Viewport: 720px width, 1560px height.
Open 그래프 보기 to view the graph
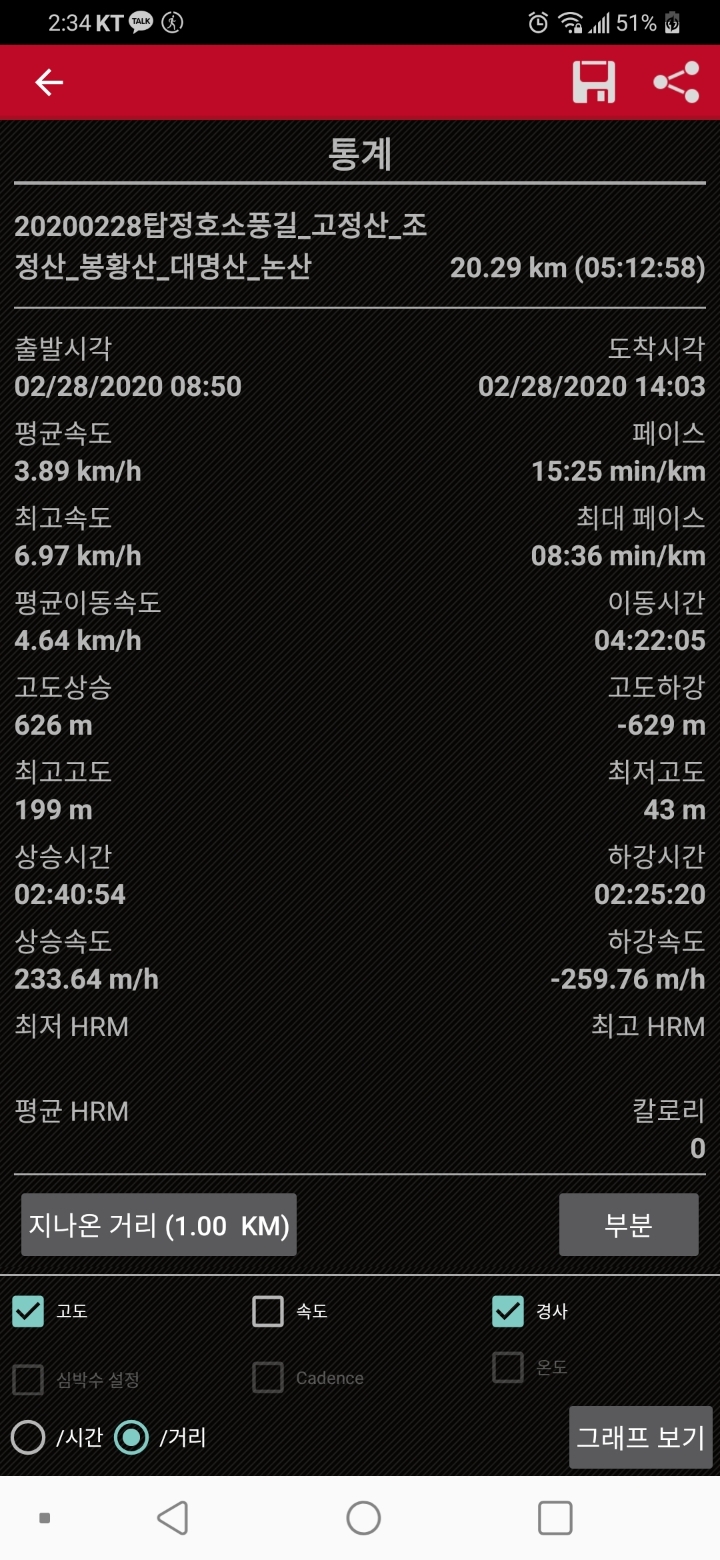(x=642, y=1437)
